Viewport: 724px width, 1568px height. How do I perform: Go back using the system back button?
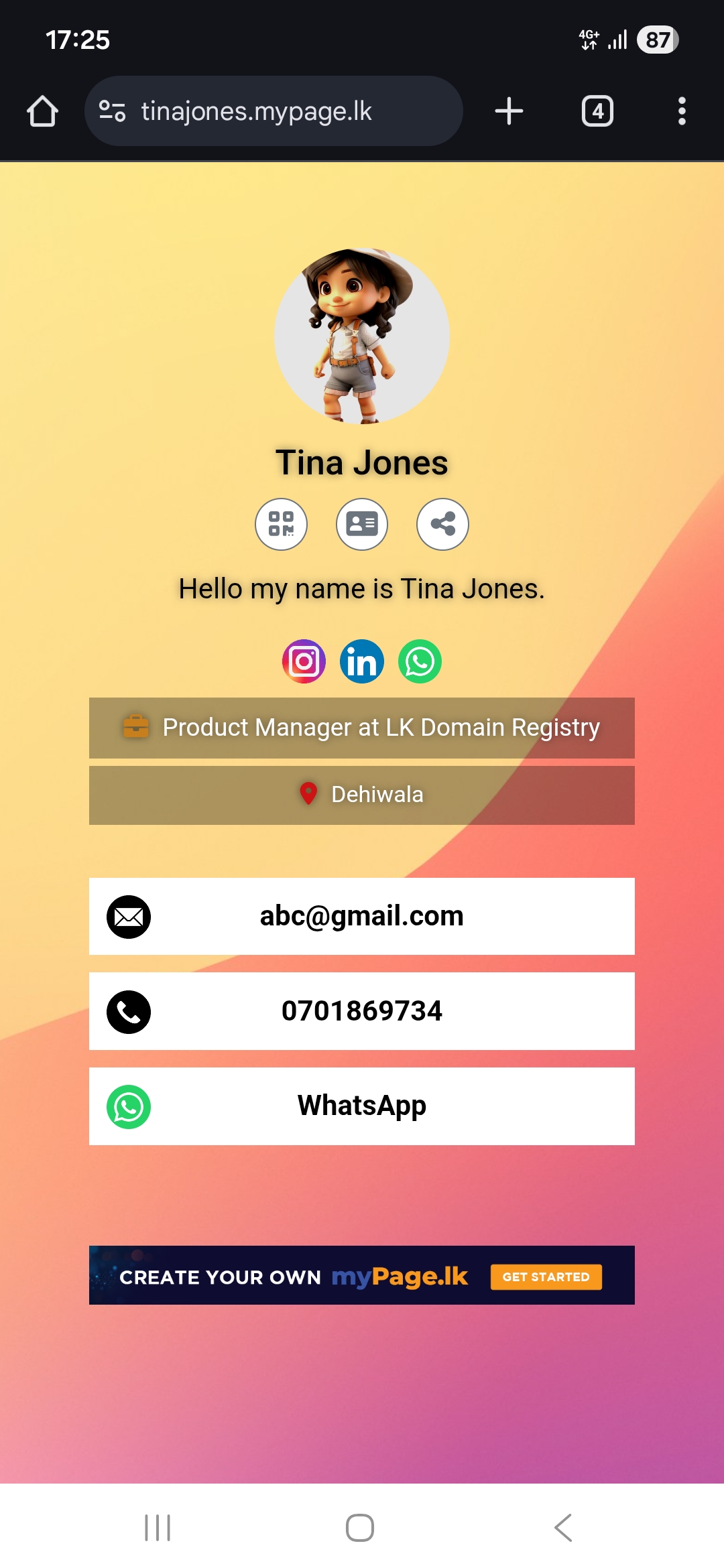(563, 1528)
